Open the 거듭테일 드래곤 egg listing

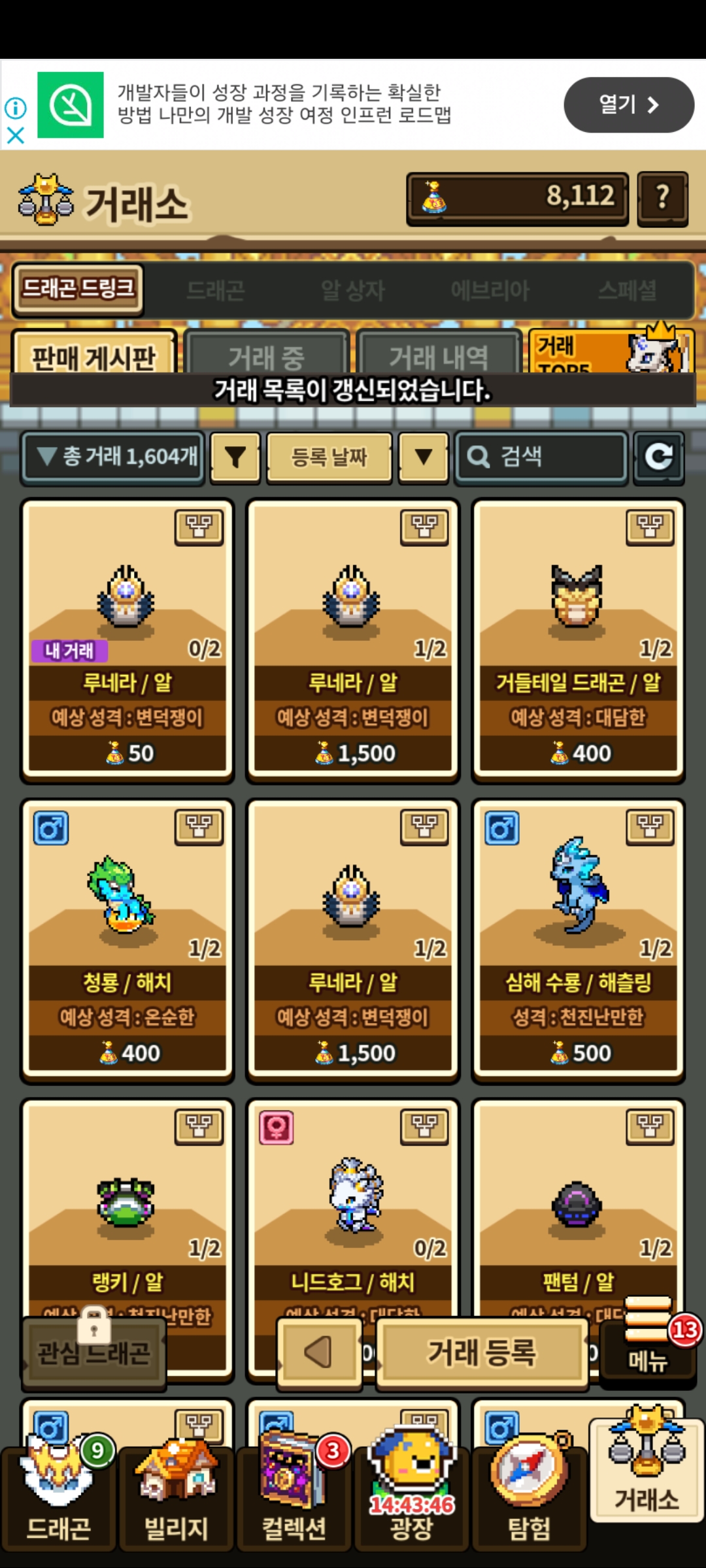click(578, 640)
